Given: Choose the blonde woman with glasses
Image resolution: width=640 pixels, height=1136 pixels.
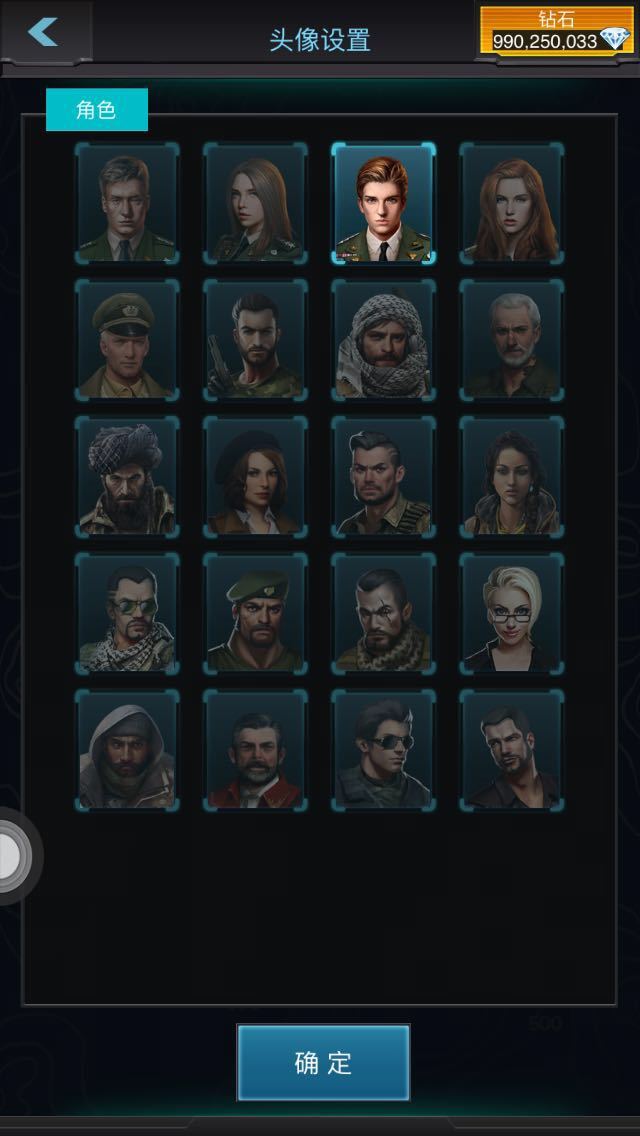Looking at the screenshot, I should pos(511,613).
